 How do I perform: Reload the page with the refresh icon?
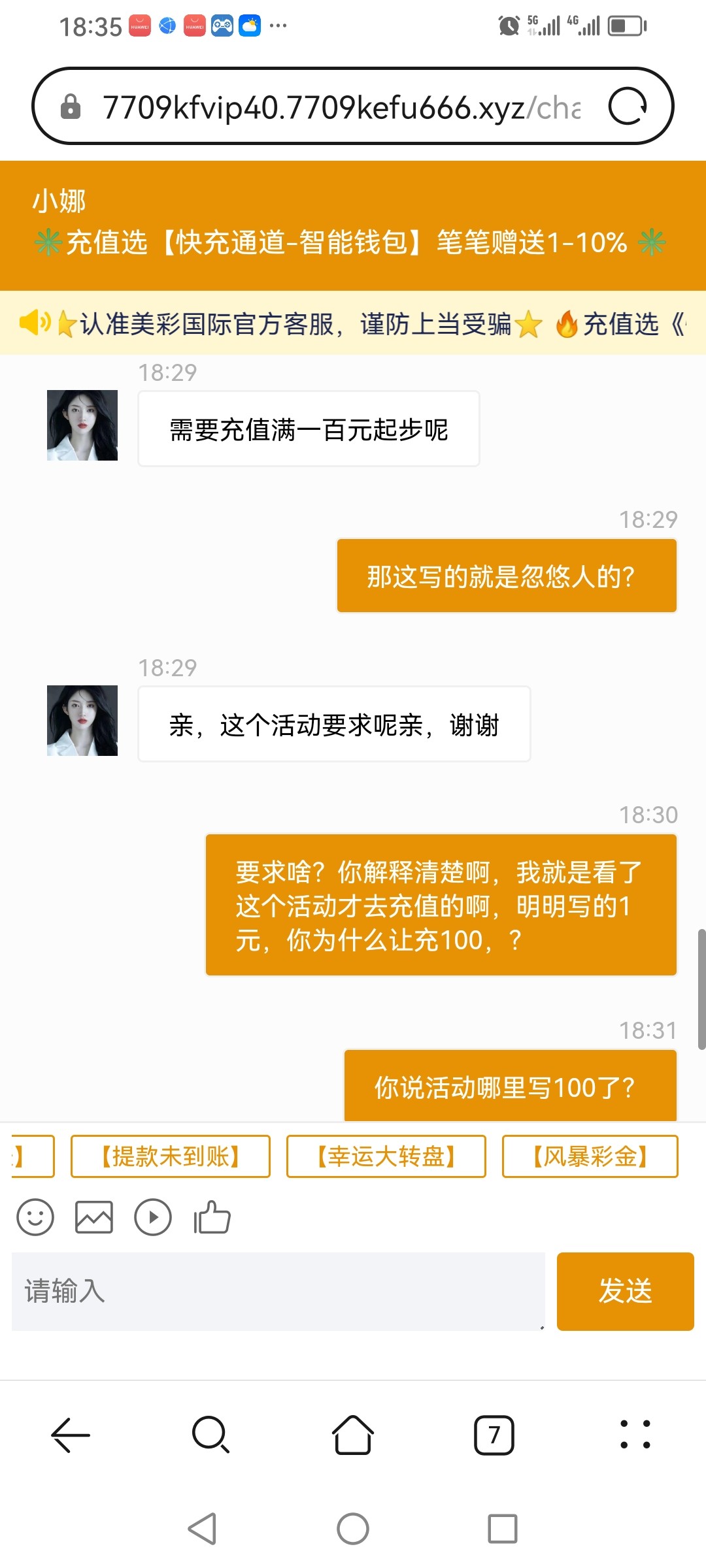[628, 106]
